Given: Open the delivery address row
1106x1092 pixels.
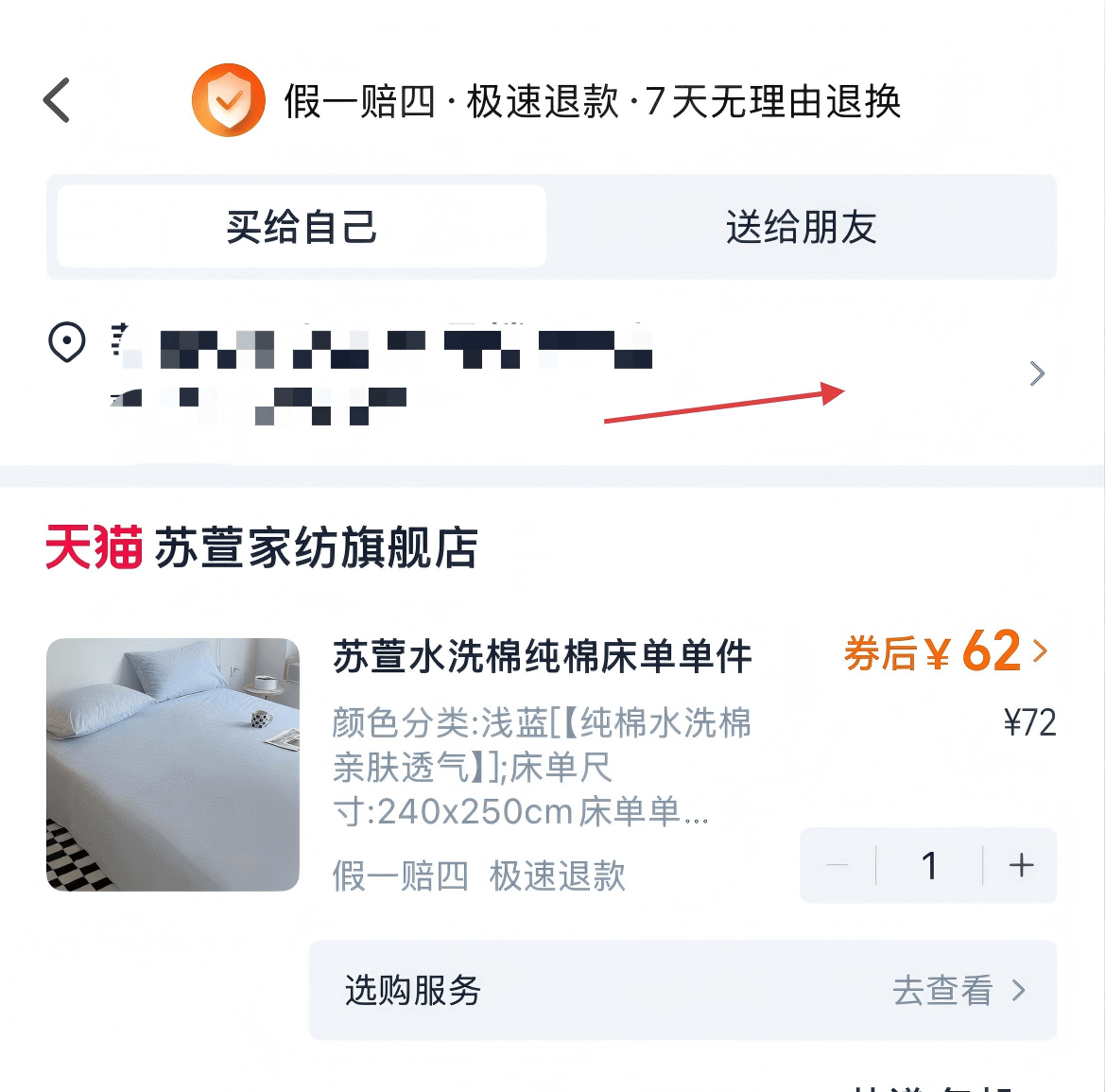Looking at the screenshot, I should coord(1036,374).
